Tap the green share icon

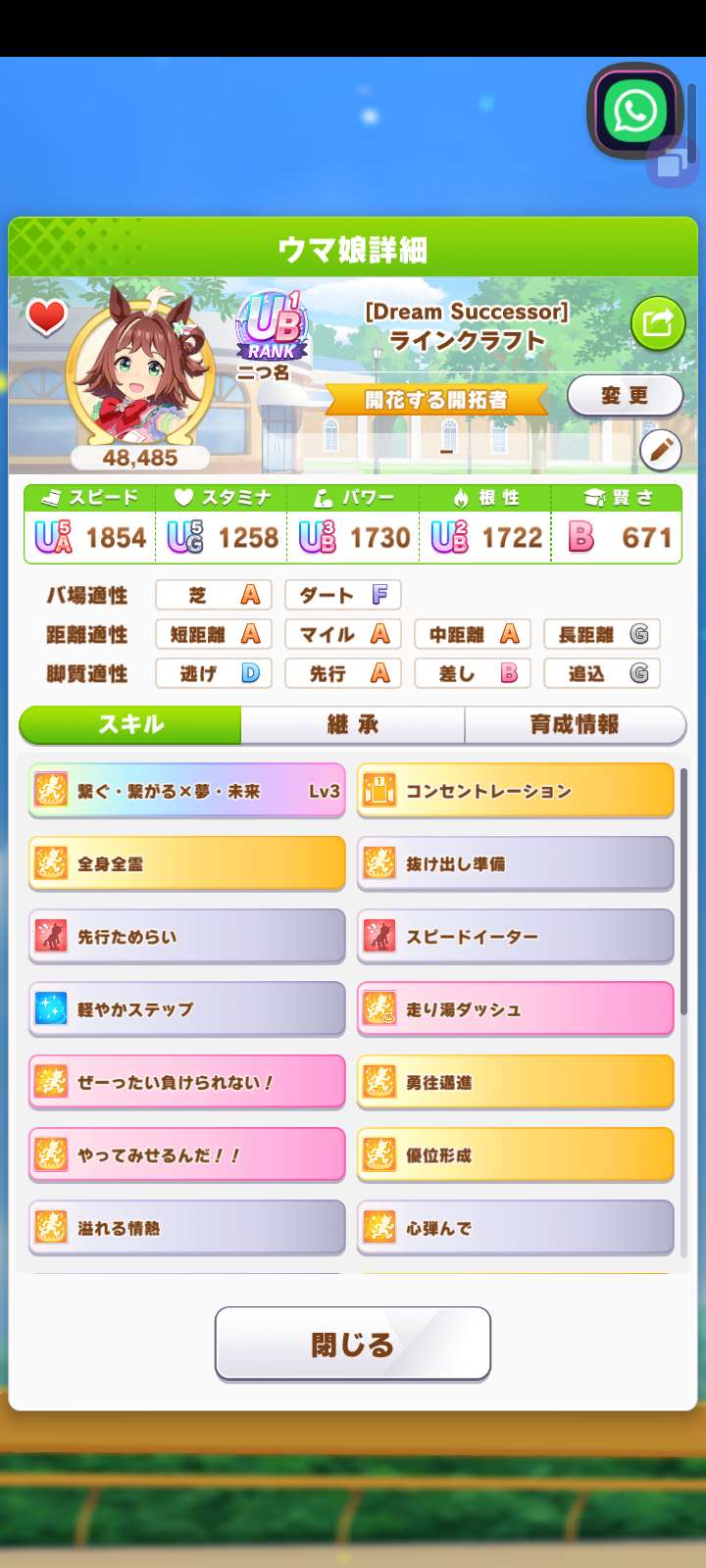coord(657,322)
